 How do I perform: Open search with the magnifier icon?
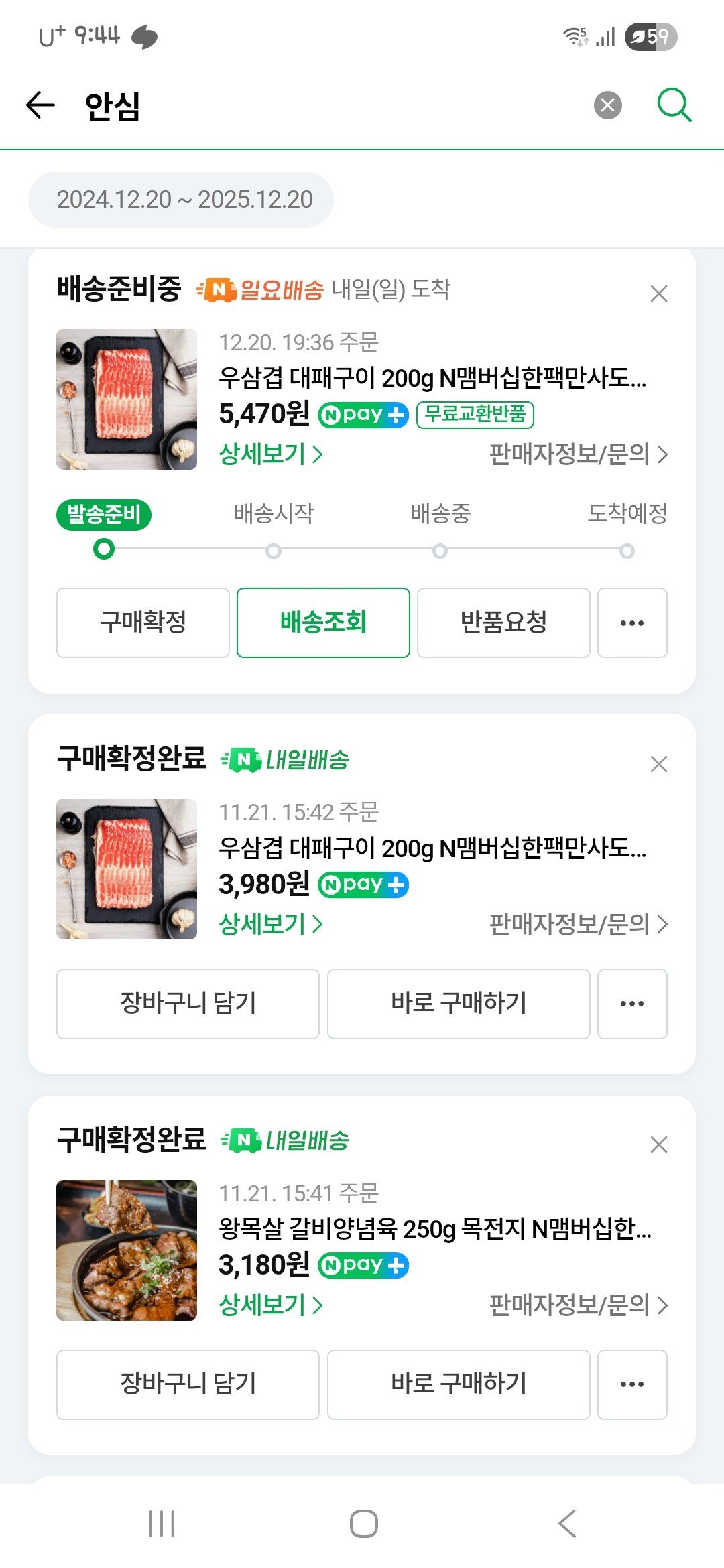tap(674, 104)
